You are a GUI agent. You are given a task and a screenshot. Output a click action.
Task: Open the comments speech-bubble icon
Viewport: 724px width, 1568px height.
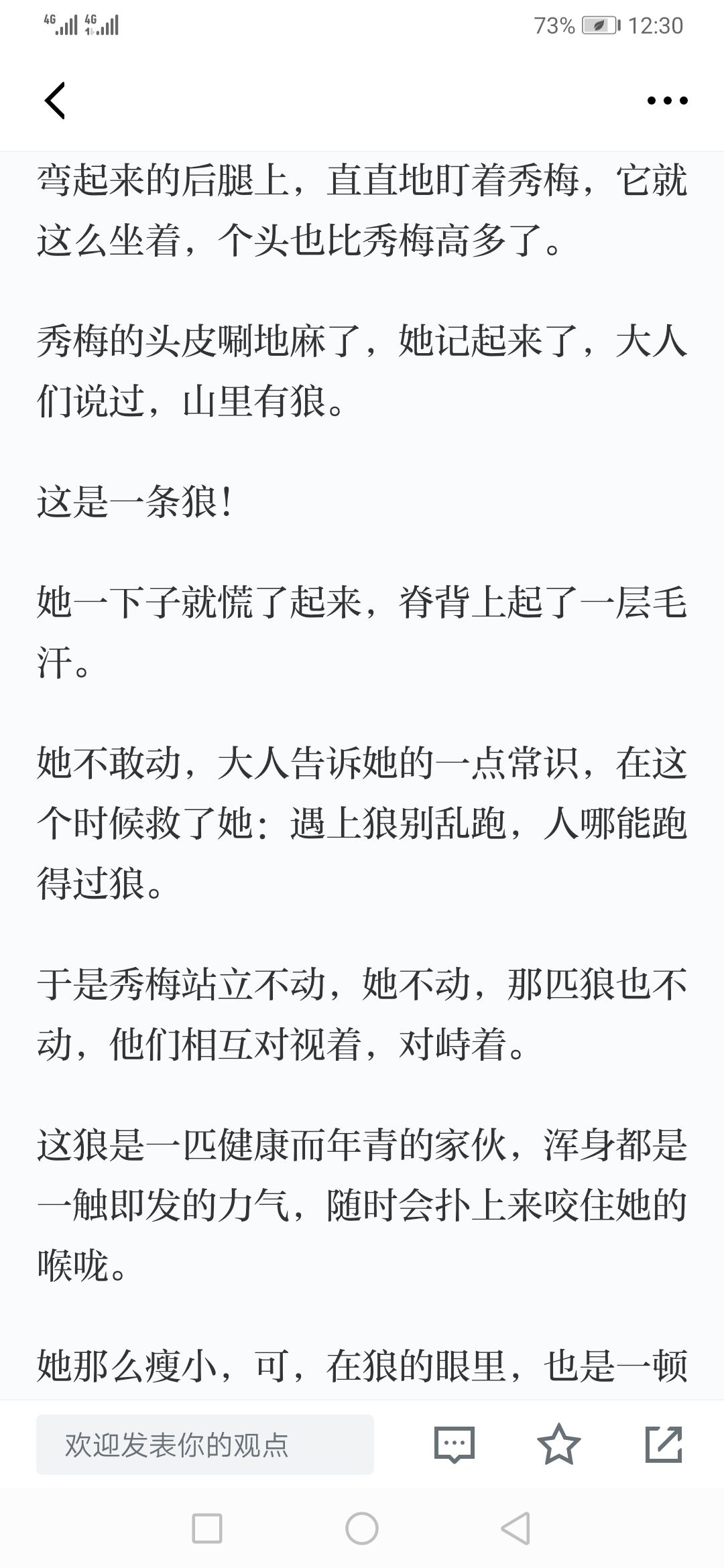pos(455,1445)
